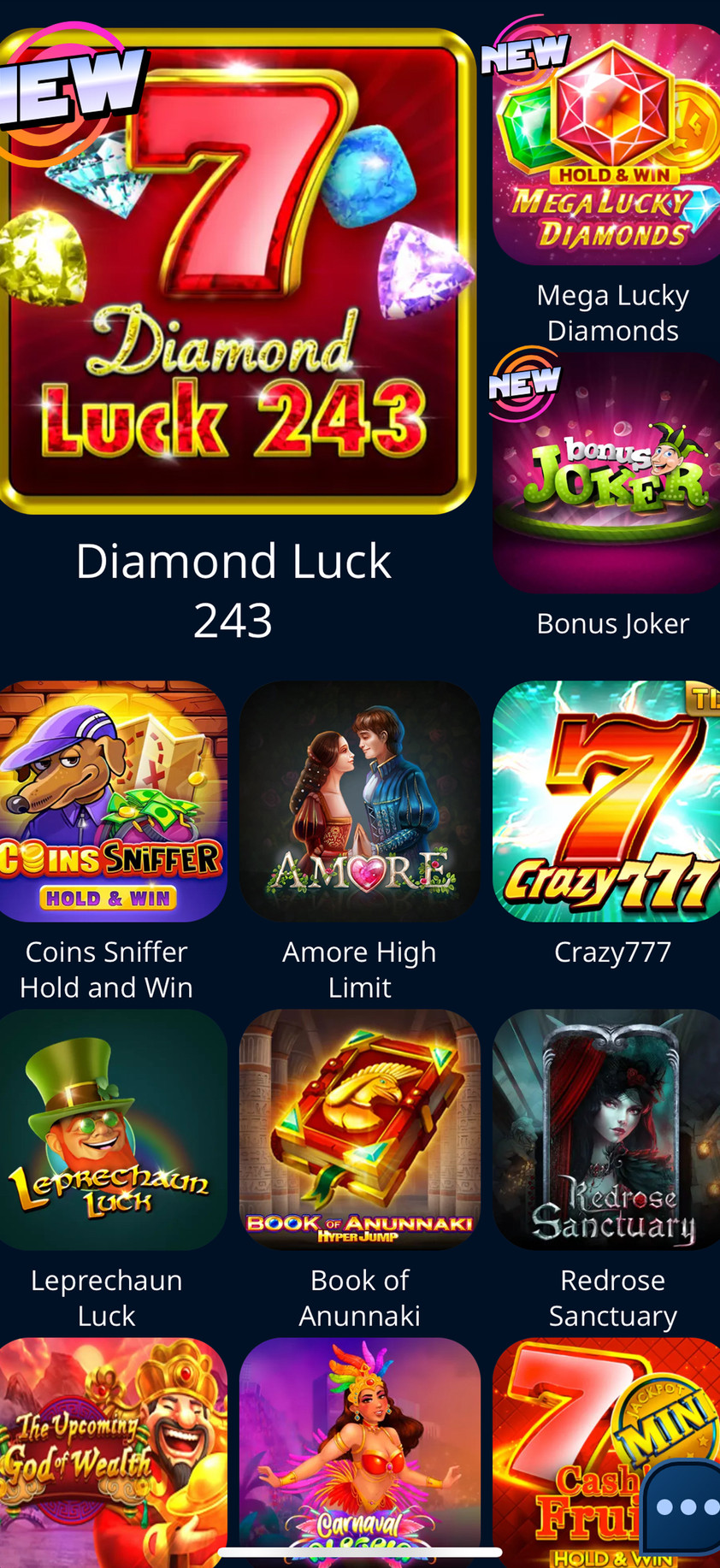Open the Bonus Joker game tile

tap(607, 472)
